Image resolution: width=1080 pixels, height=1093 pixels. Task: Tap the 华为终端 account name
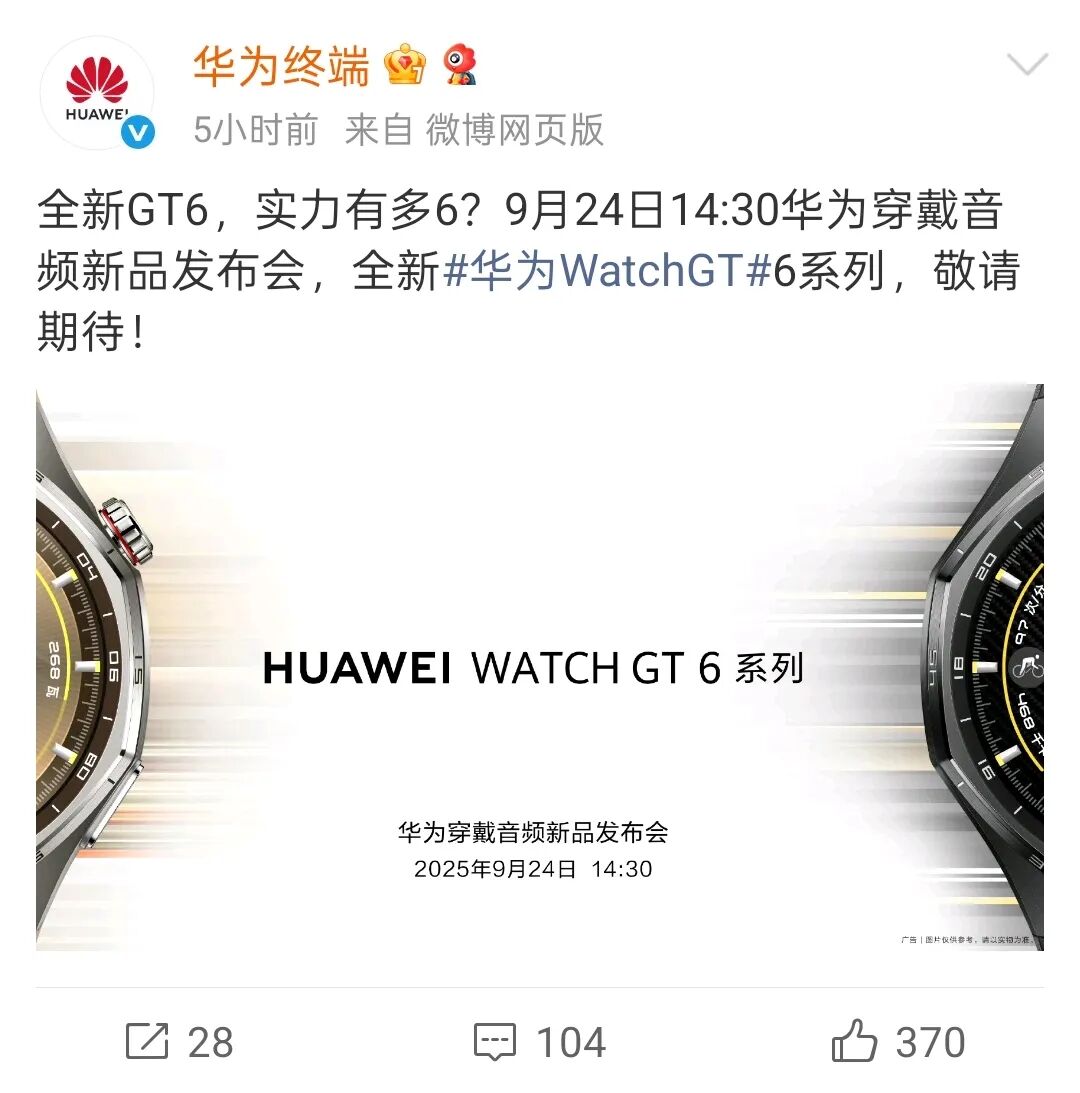[x=280, y=66]
